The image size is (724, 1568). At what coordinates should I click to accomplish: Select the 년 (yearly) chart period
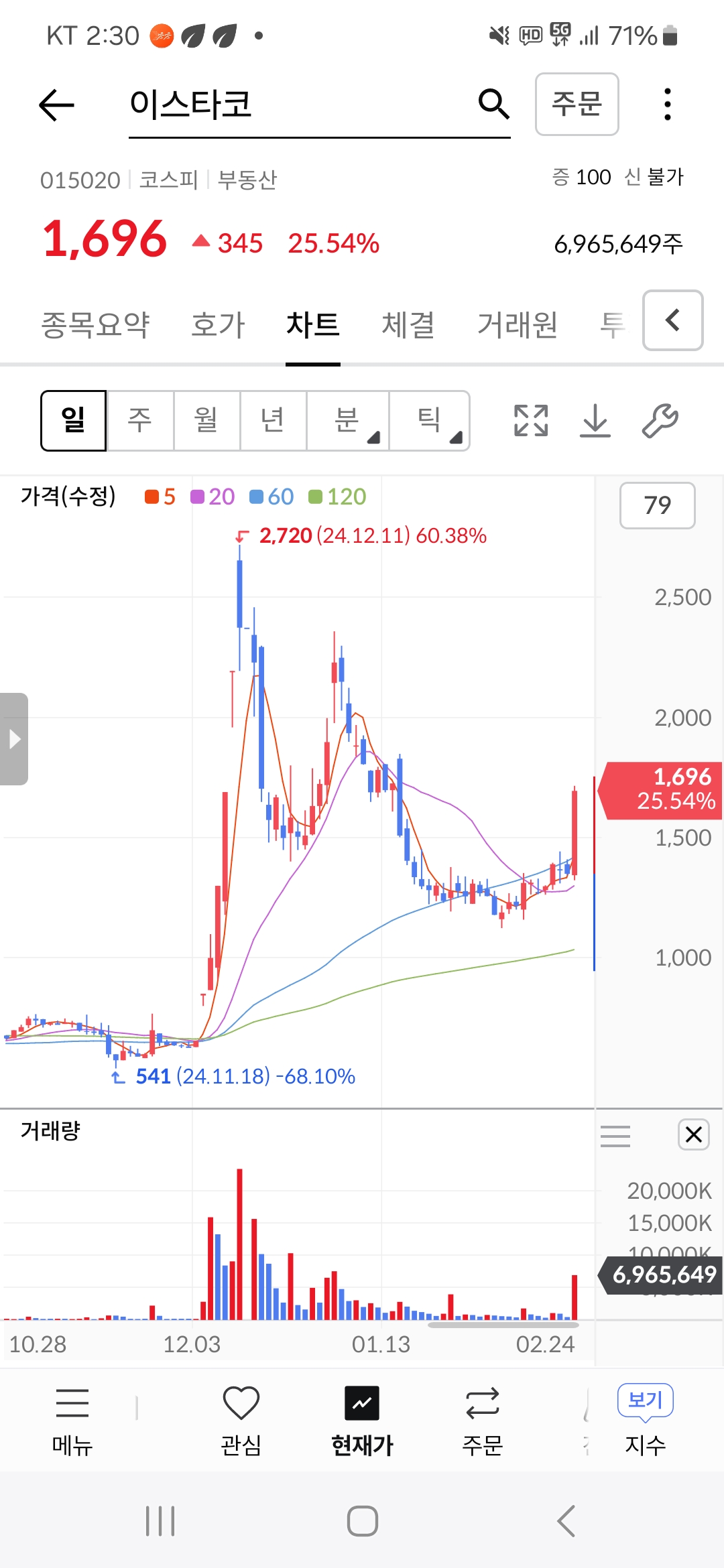[273, 420]
